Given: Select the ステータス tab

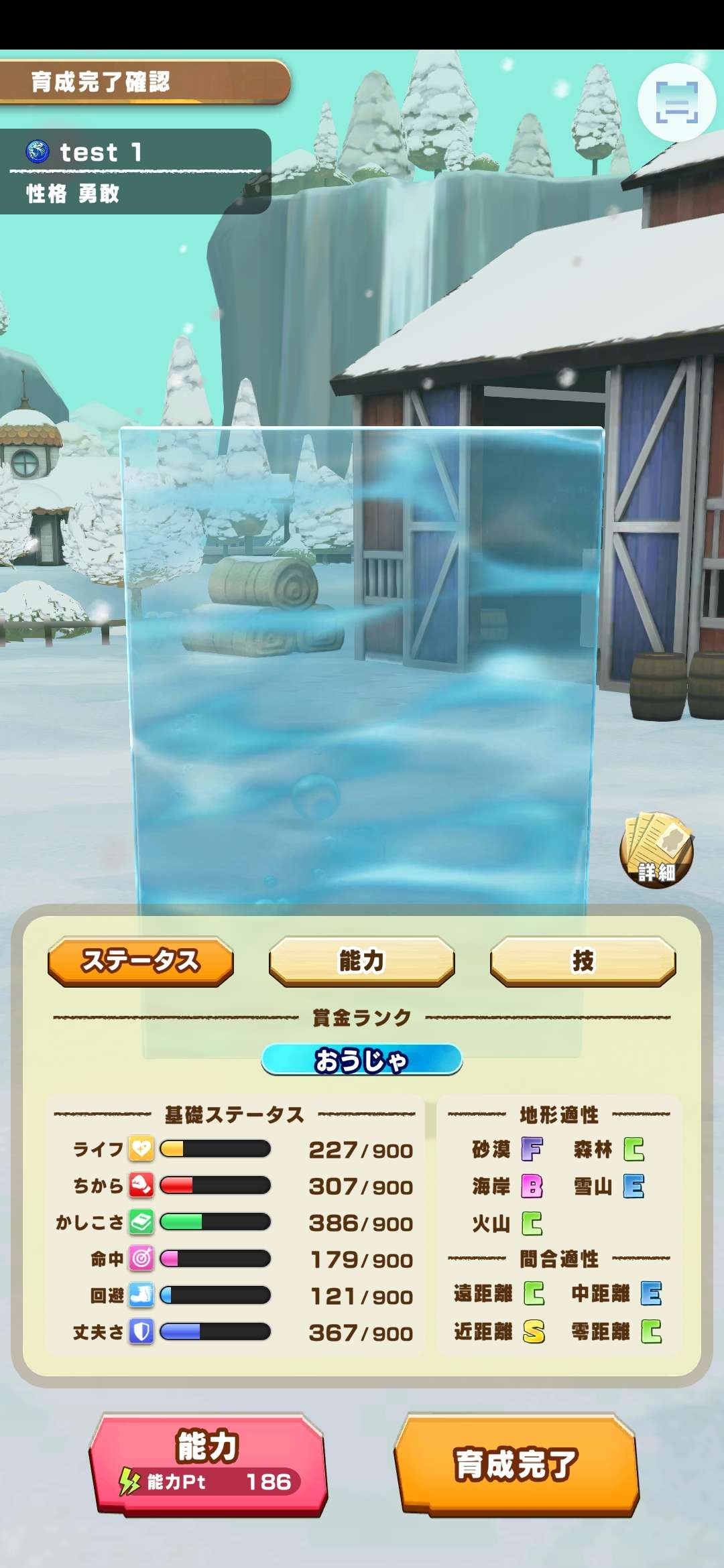Looking at the screenshot, I should tap(141, 961).
